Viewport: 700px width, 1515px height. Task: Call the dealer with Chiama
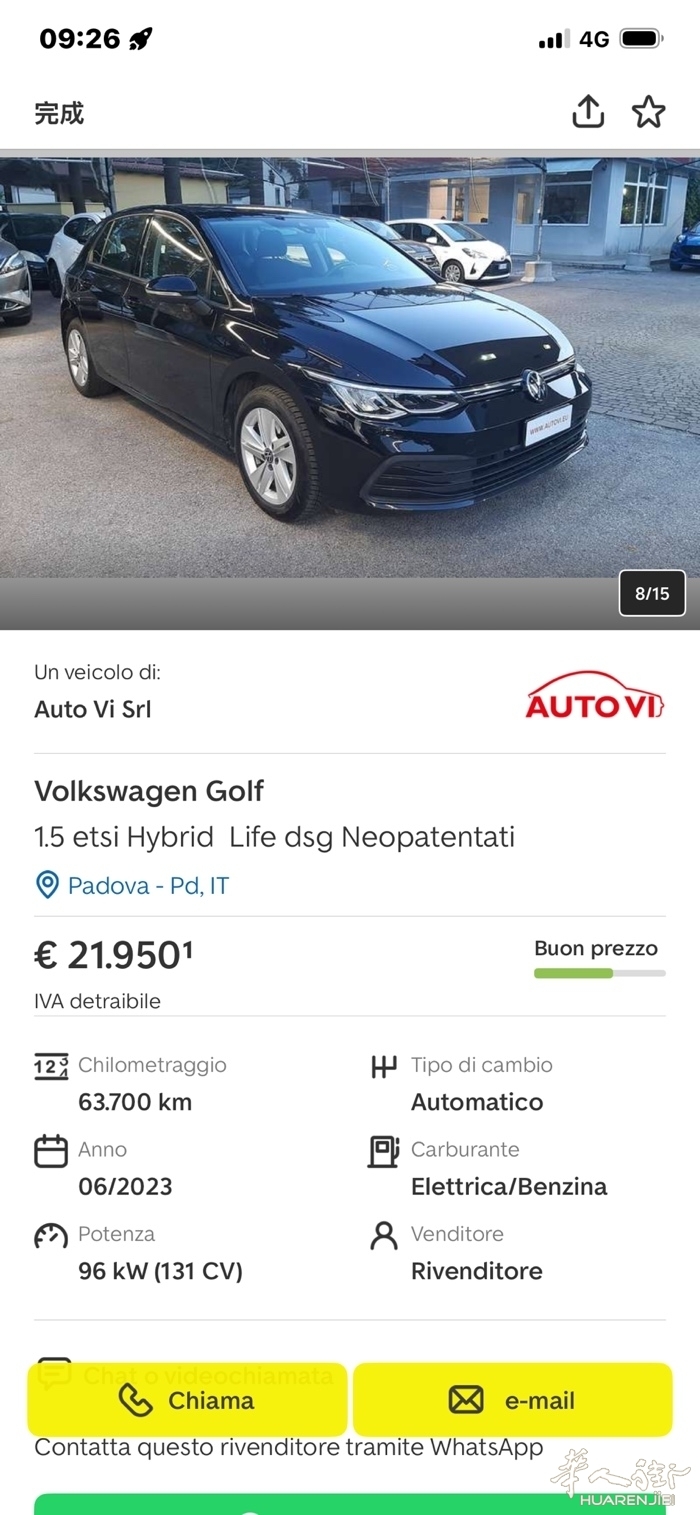click(x=187, y=1400)
